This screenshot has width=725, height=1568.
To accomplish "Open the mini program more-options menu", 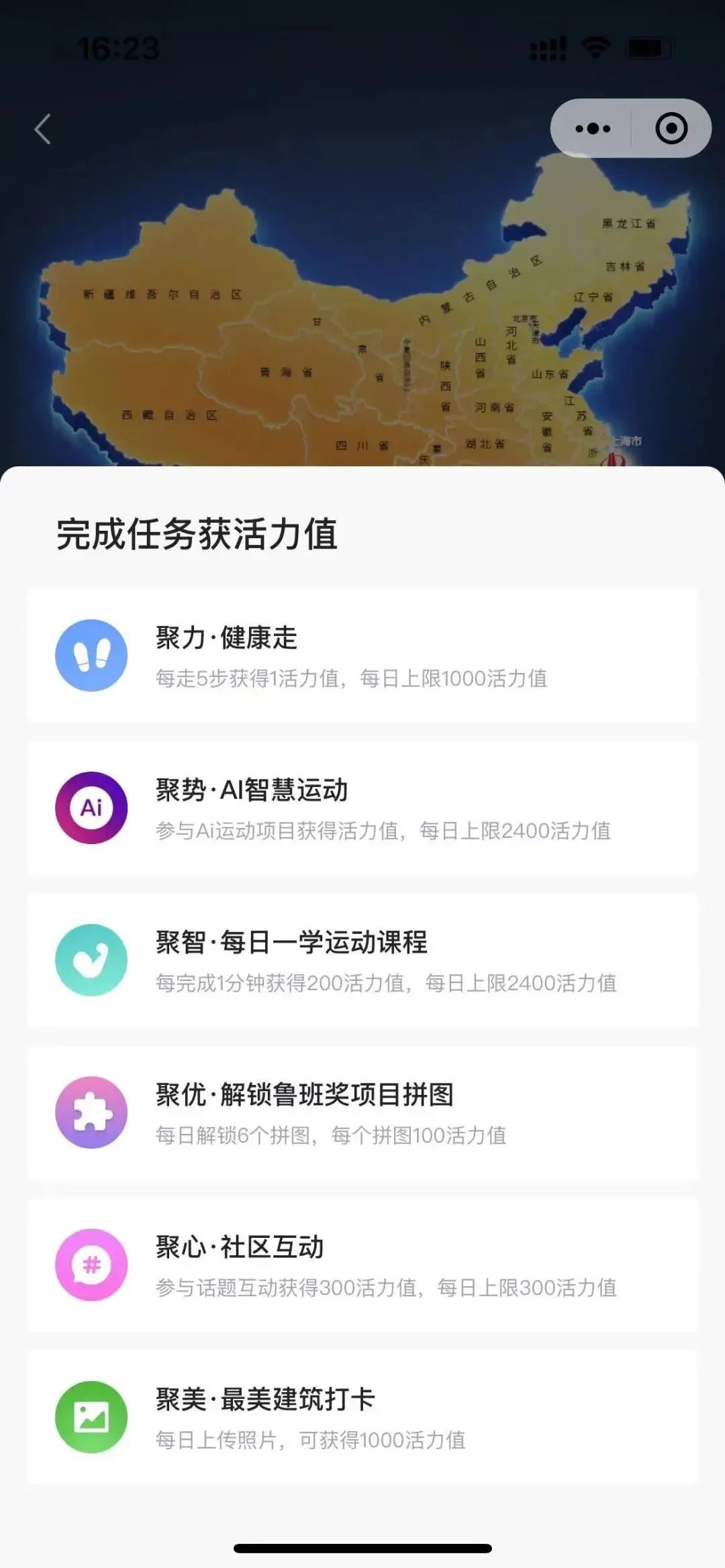I will pyautogui.click(x=592, y=128).
